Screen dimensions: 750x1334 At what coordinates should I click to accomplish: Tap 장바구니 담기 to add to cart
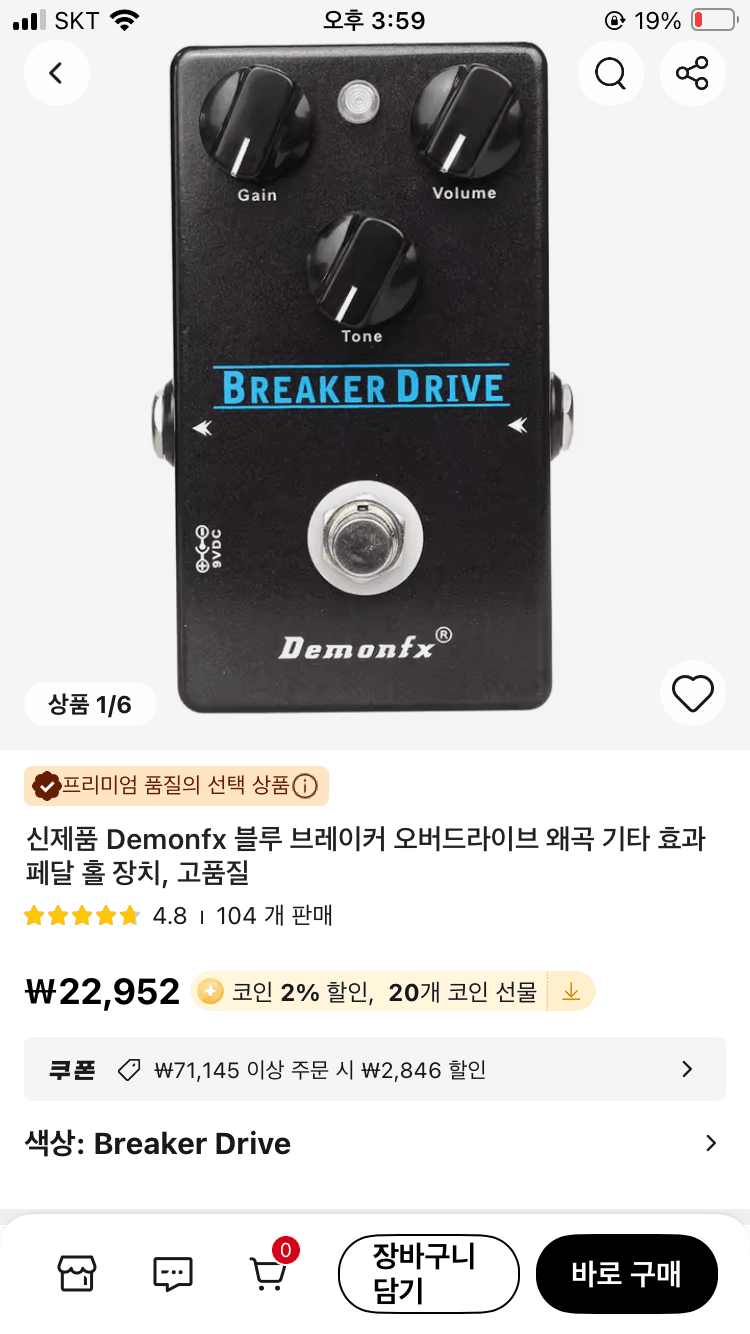429,1273
